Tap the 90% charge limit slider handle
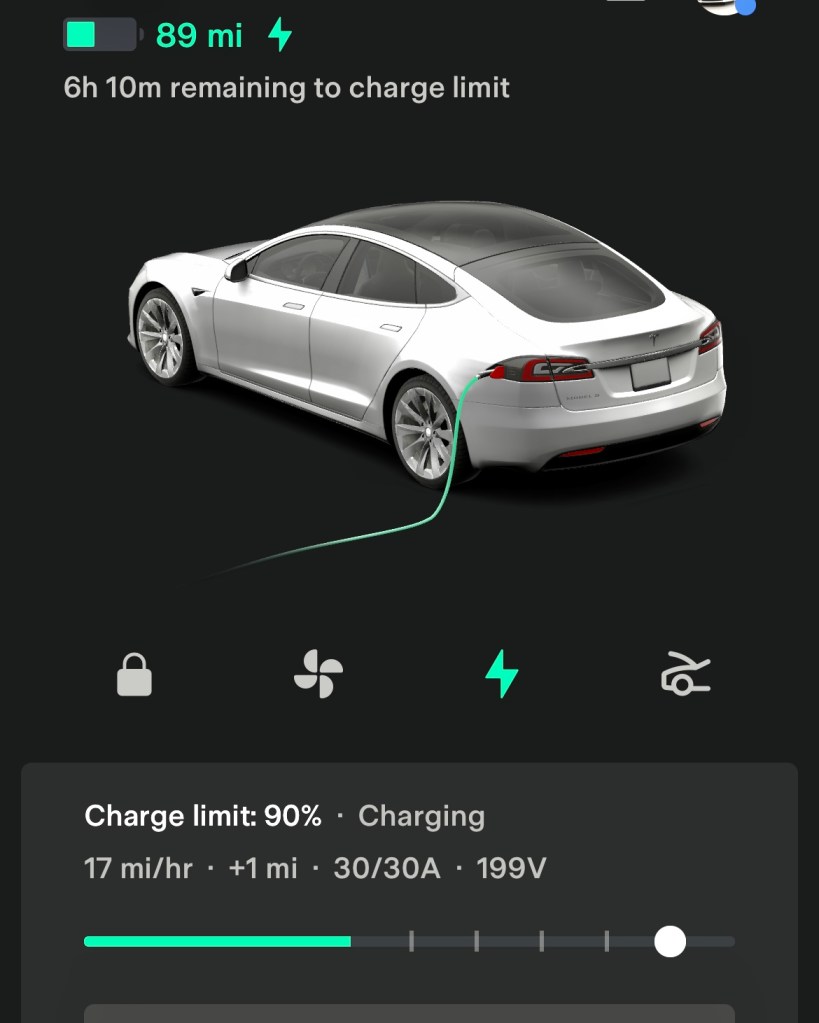The image size is (819, 1023). [x=669, y=941]
